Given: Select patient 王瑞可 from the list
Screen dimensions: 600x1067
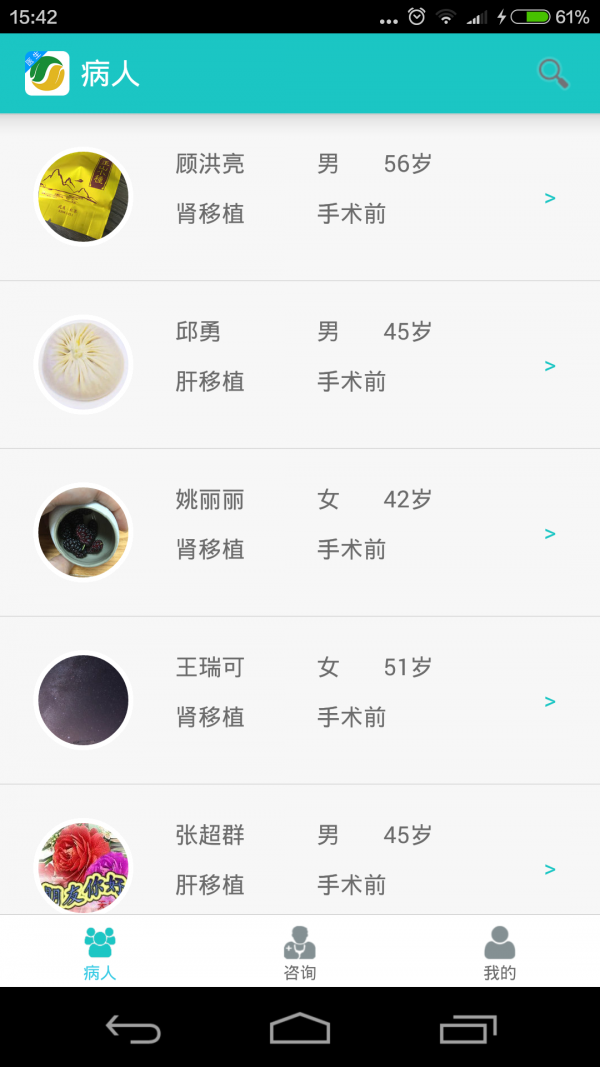Looking at the screenshot, I should pyautogui.click(x=300, y=701).
